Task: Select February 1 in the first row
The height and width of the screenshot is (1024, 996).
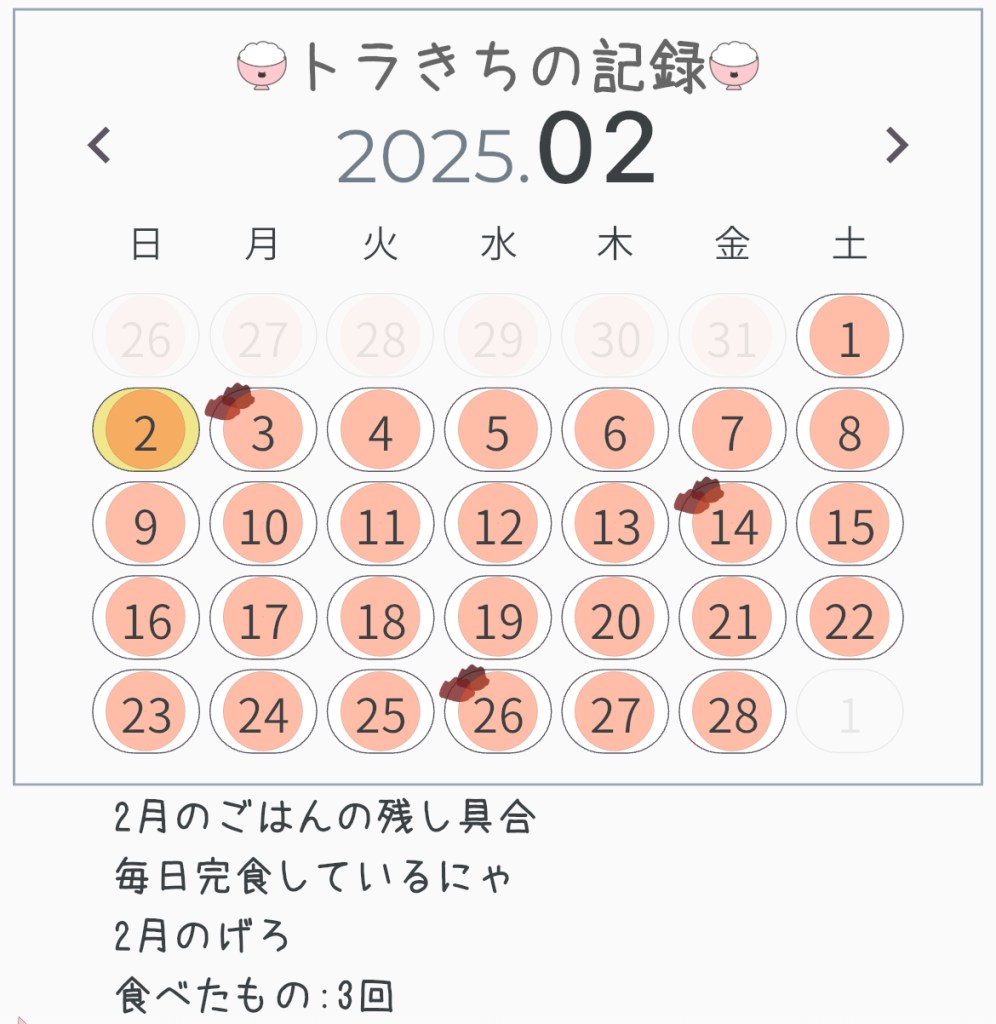Action: [849, 337]
